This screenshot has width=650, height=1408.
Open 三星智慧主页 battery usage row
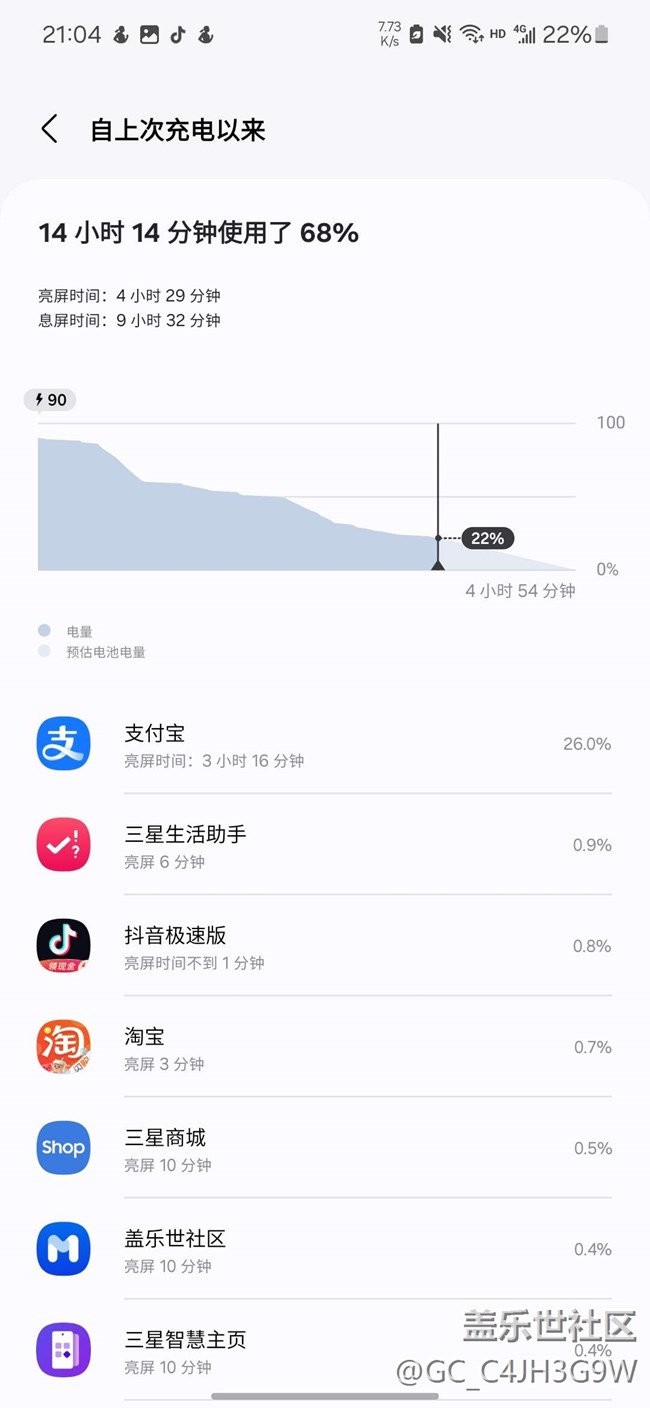pos(324,1350)
